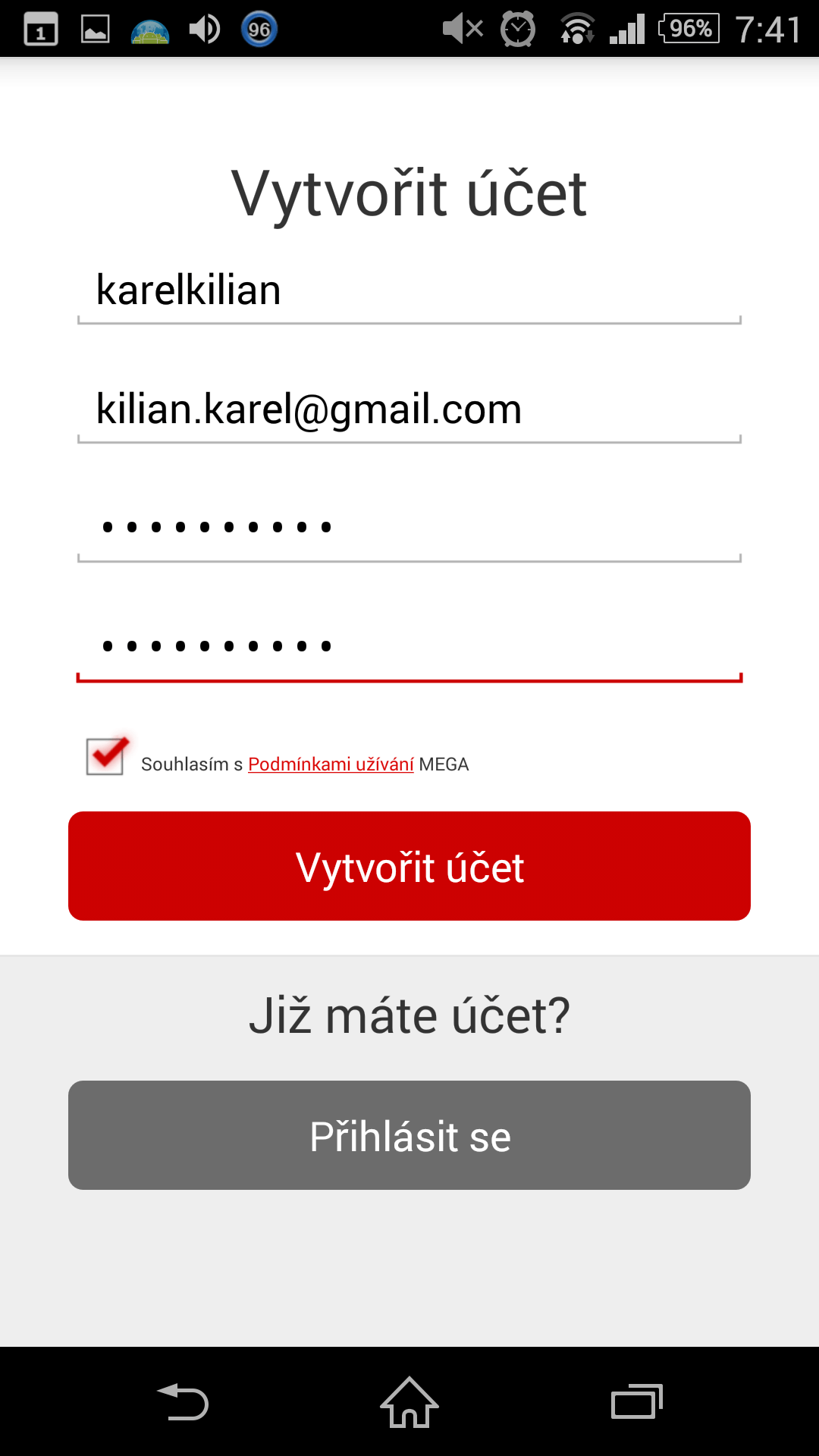
Task: Uncheck the Souhlasím s terms checkbox
Action: 106,756
